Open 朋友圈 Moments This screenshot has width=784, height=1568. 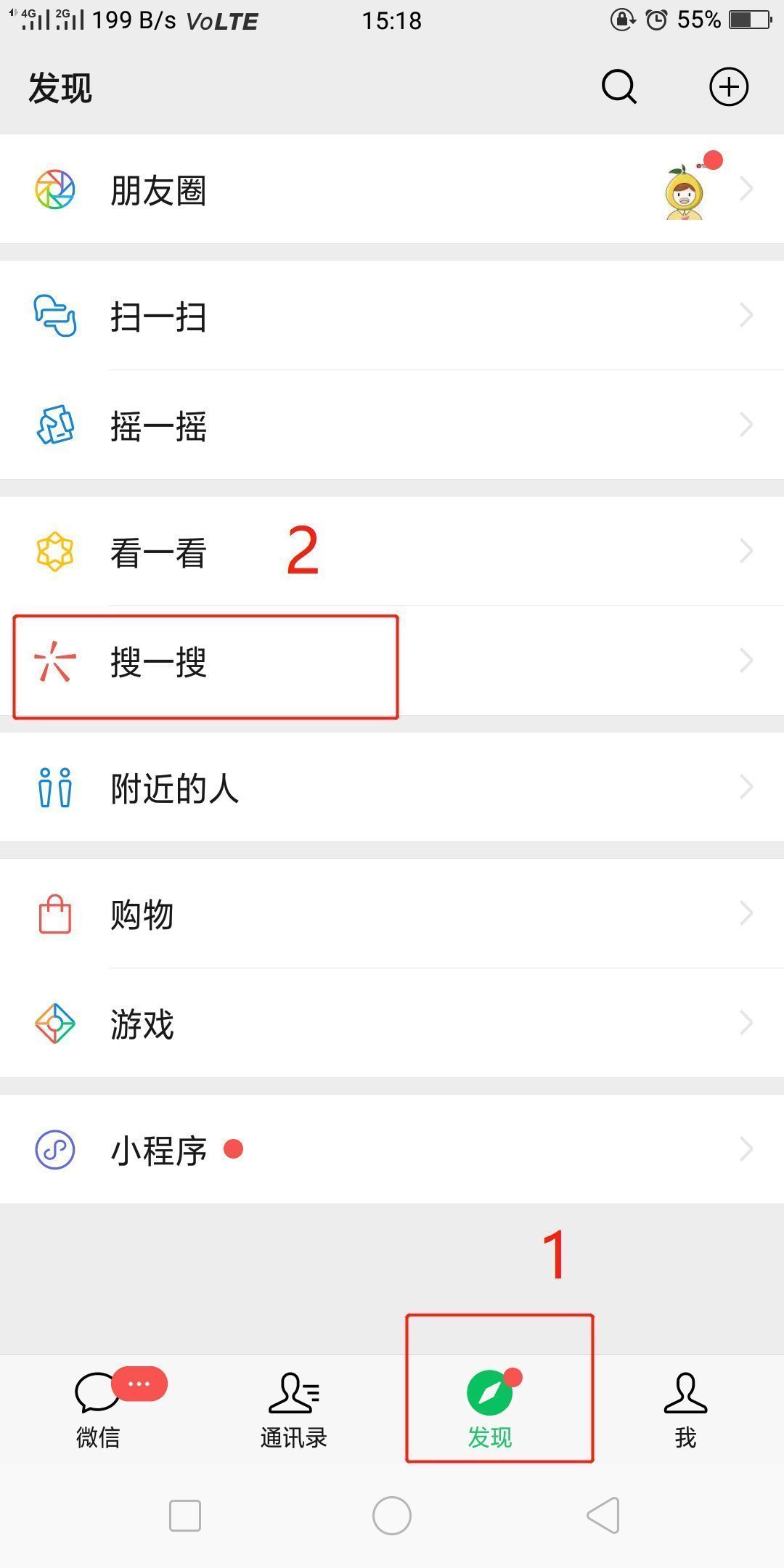tap(158, 190)
